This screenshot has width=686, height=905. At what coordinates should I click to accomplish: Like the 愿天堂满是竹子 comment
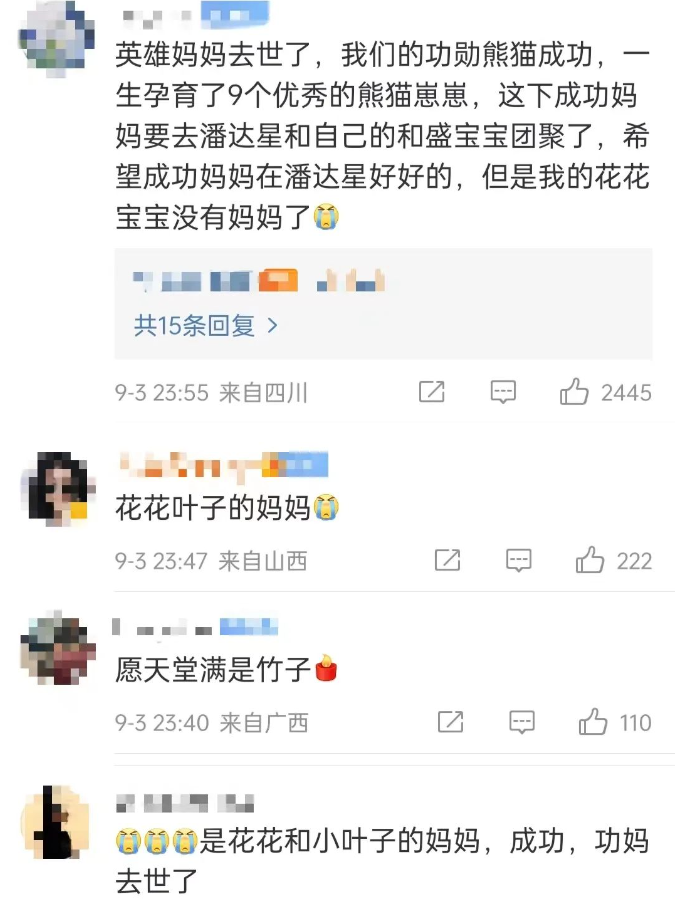click(x=593, y=722)
